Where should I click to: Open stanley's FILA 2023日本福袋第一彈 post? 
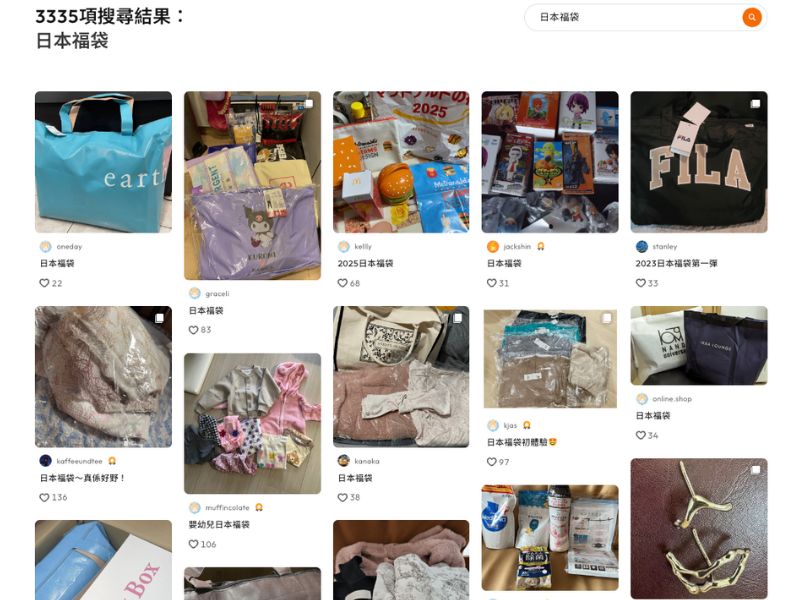698,162
